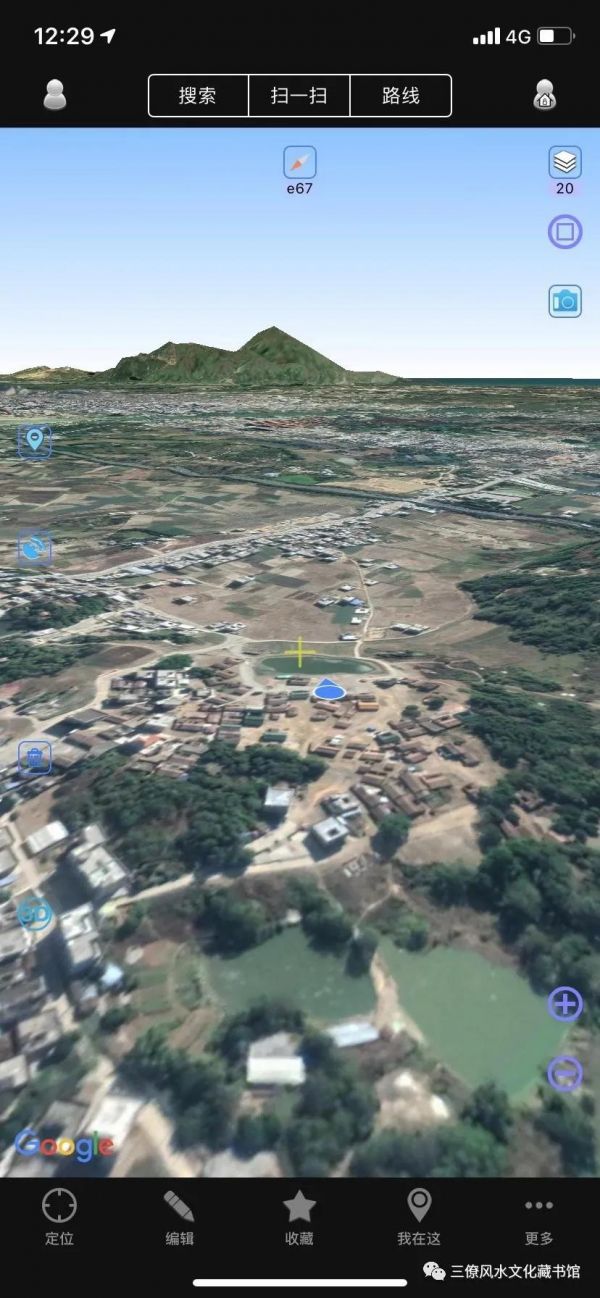Tap the compass icon above e67
Image resolution: width=600 pixels, height=1298 pixels.
click(x=299, y=162)
